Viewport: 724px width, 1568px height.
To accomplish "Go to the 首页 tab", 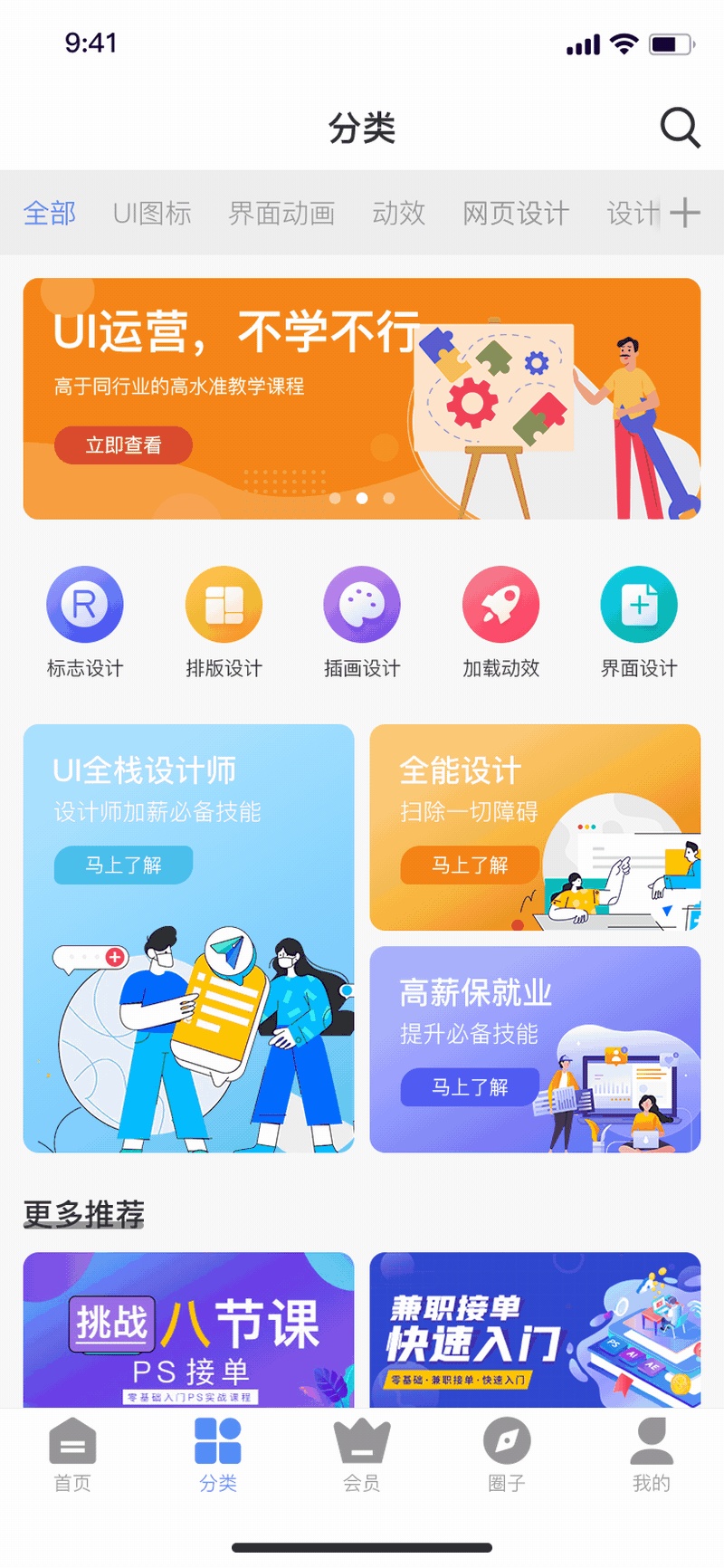I will tap(72, 1454).
